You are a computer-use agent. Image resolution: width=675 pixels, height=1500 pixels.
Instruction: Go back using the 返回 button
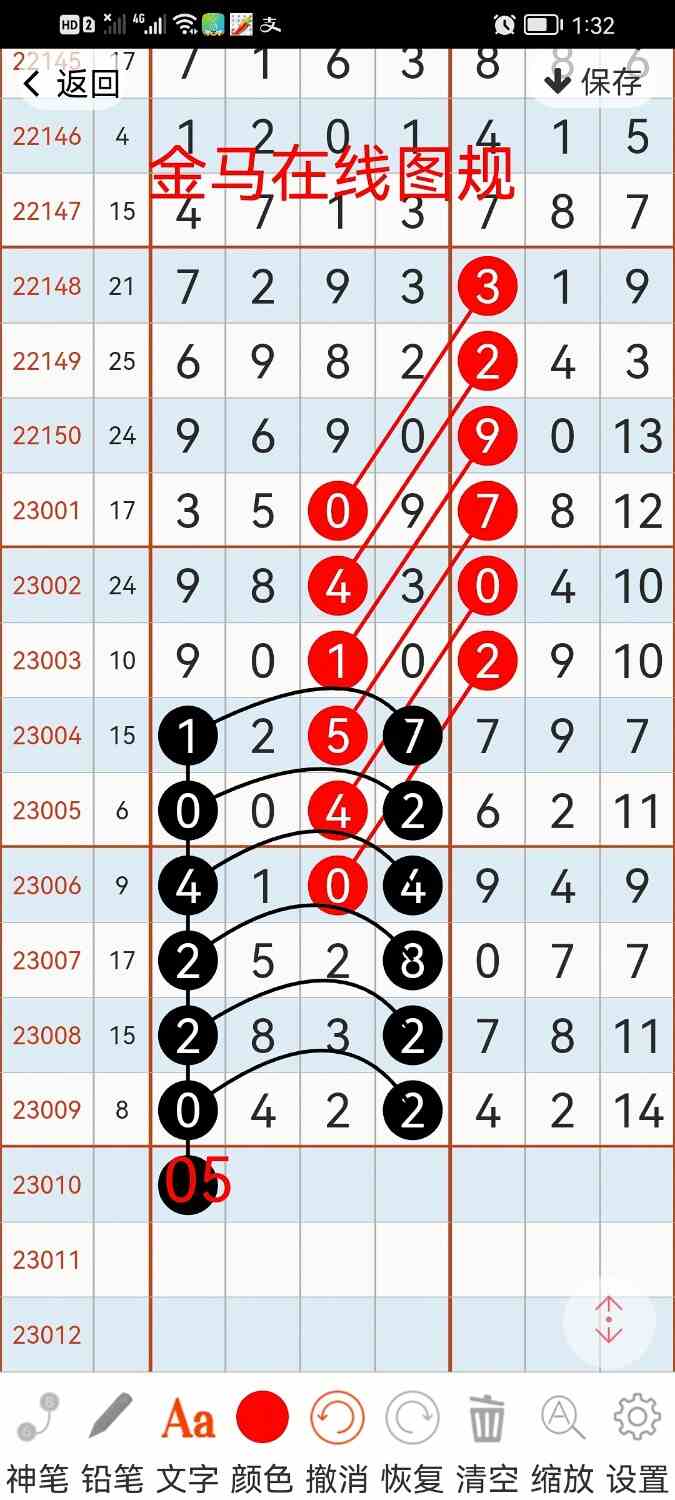pyautogui.click(x=70, y=84)
